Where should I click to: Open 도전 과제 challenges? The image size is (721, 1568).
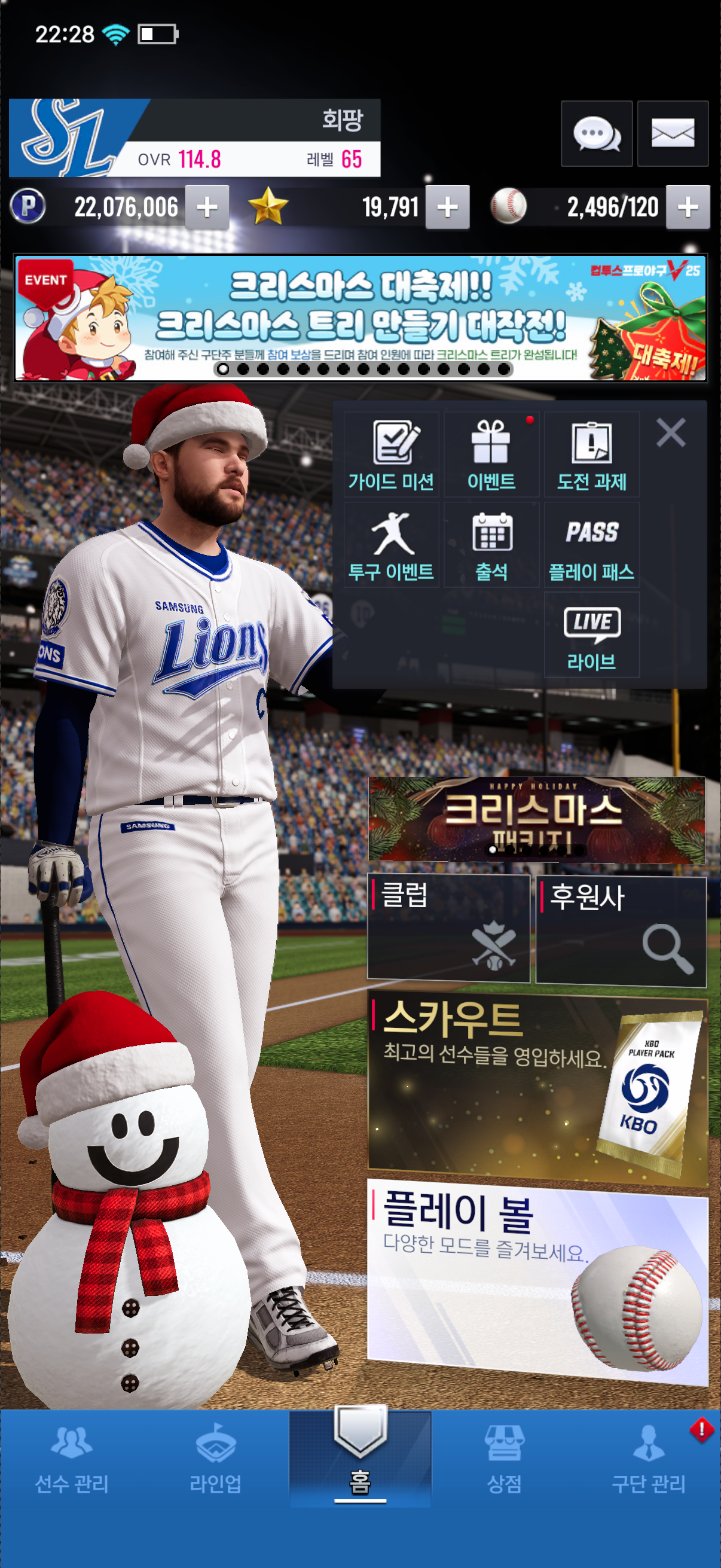[591, 454]
